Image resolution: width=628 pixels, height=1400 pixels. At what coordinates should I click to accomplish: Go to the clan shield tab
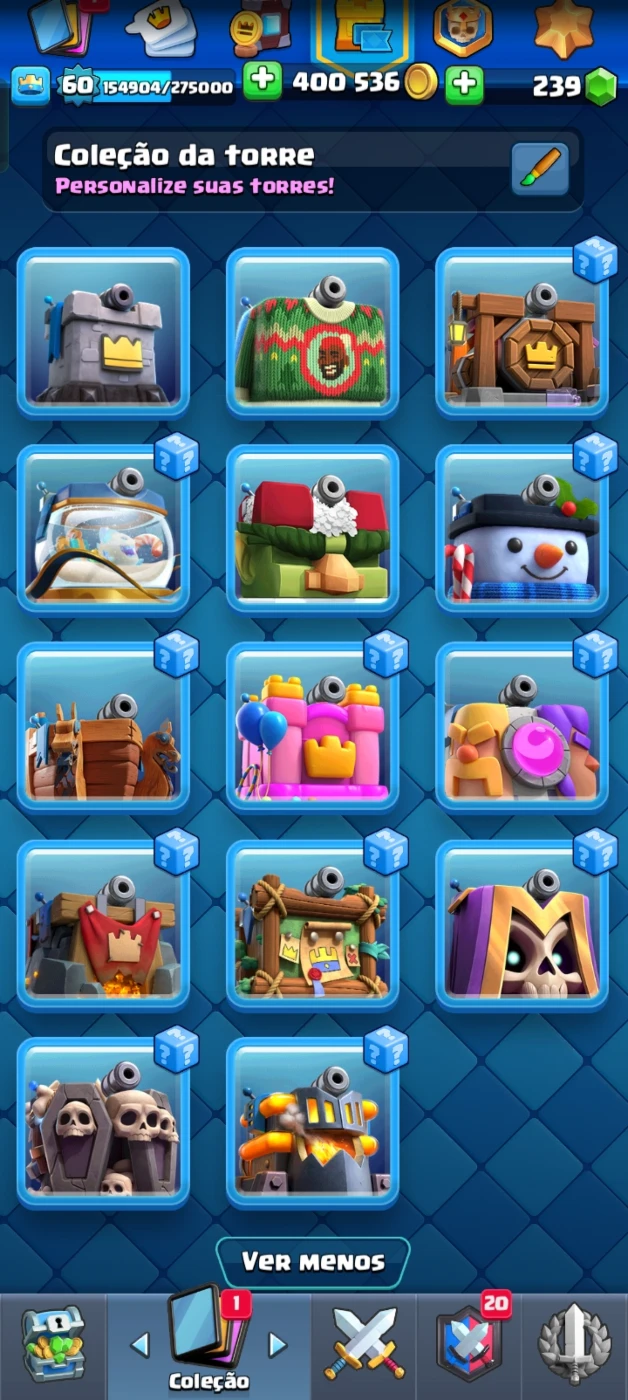[x=468, y=1345]
